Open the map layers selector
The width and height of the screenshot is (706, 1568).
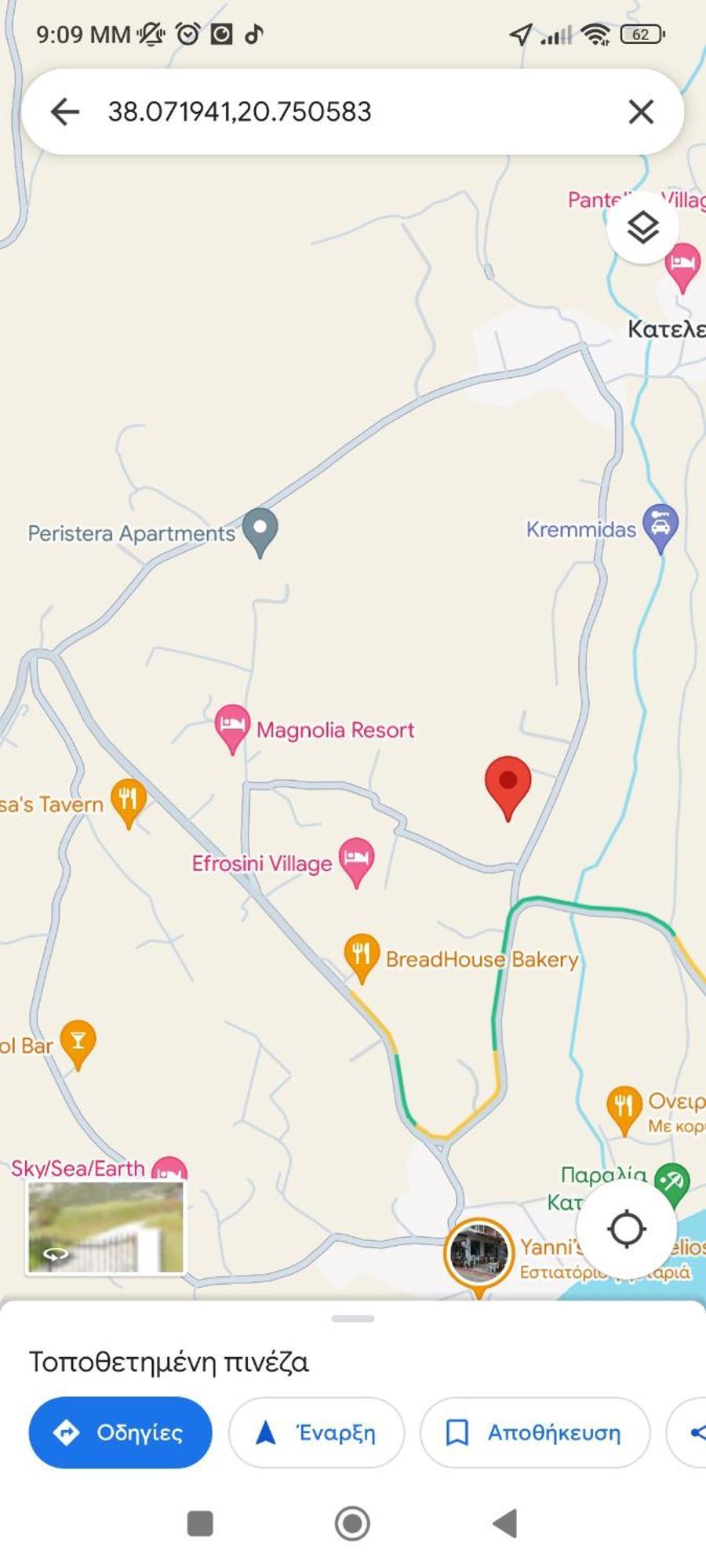[x=642, y=228]
